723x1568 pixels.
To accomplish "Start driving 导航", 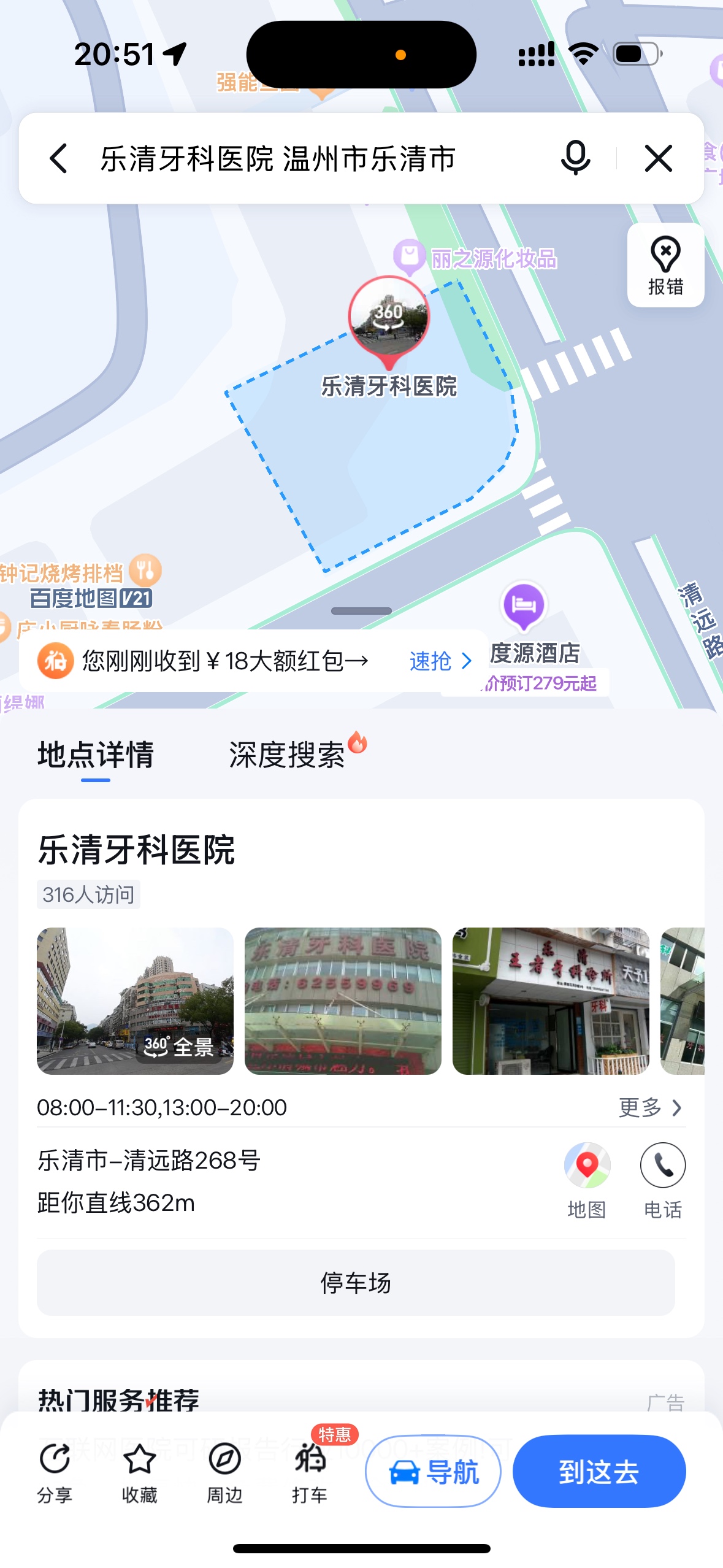I will 433,1471.
